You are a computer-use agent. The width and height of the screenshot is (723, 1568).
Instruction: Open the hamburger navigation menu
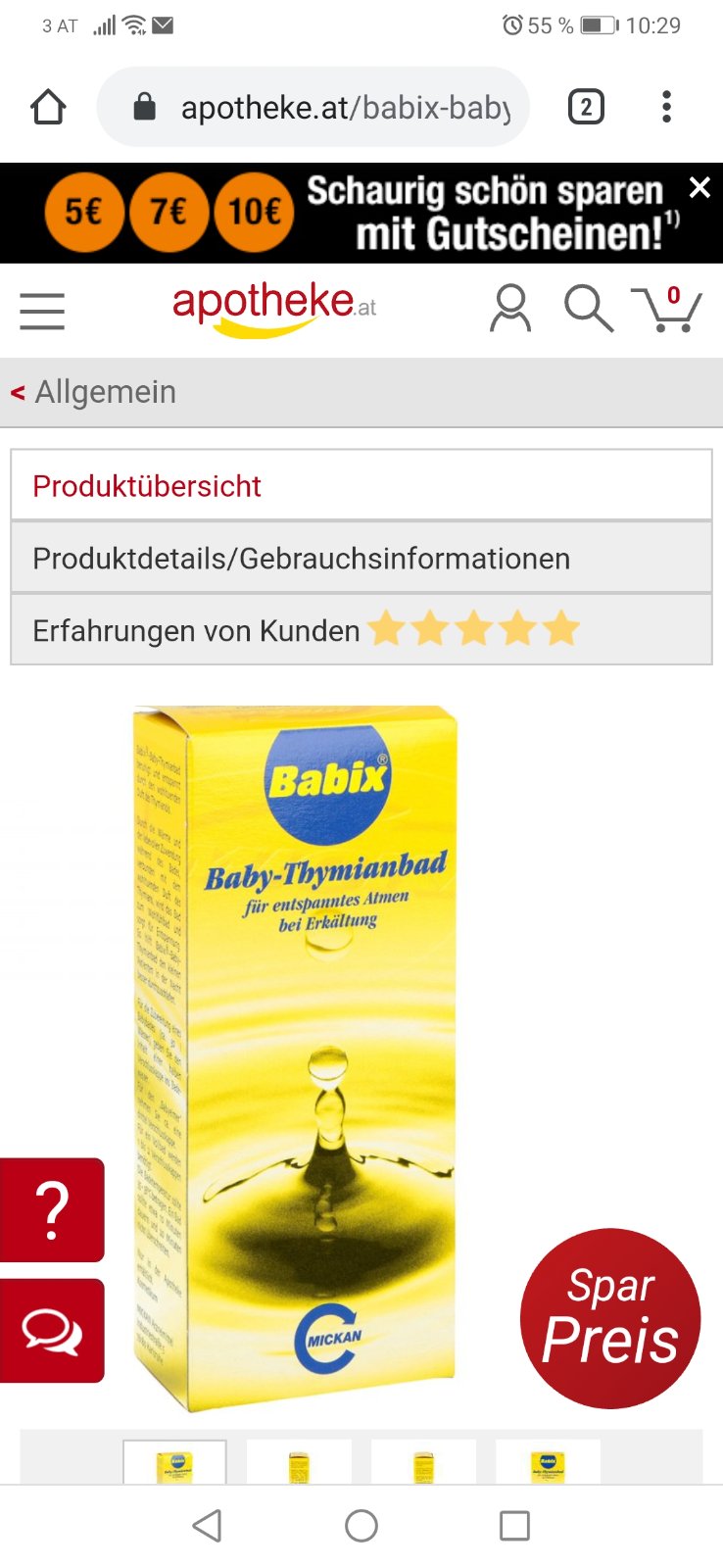coord(42,312)
